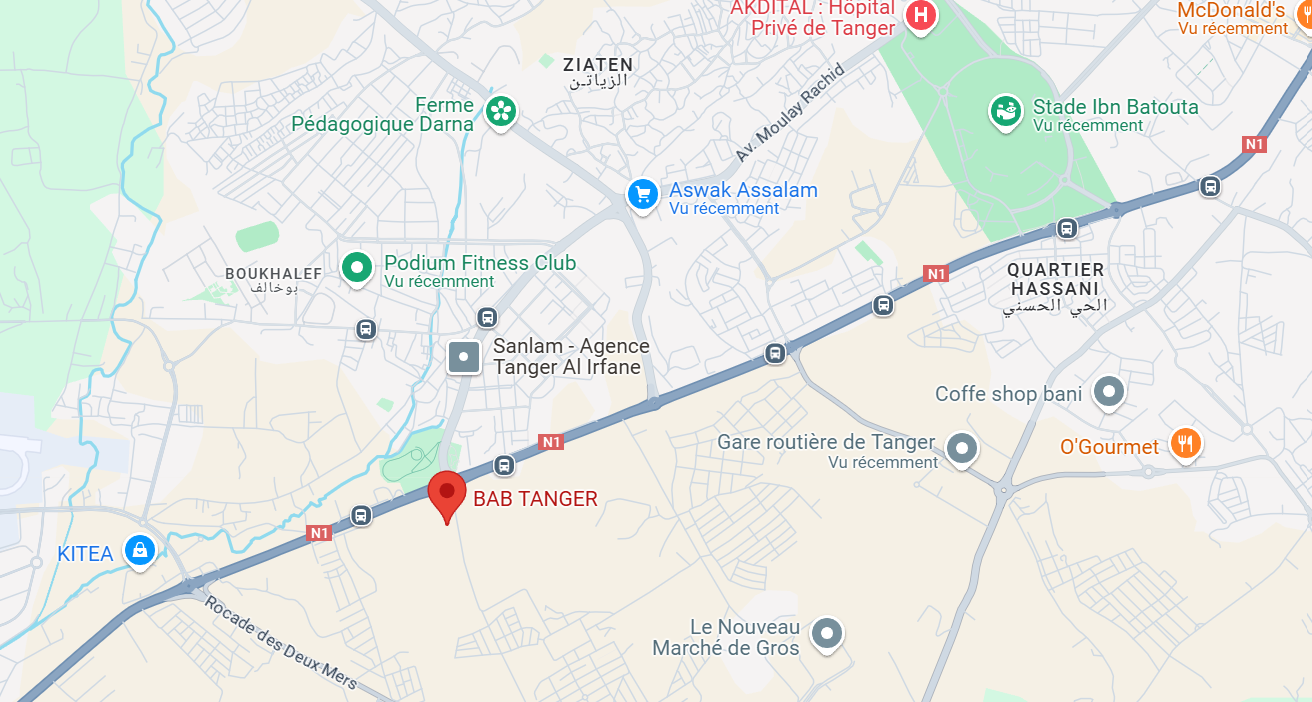The image size is (1312, 702).
Task: Select the Gare routière de Tanger marker
Action: tap(961, 449)
